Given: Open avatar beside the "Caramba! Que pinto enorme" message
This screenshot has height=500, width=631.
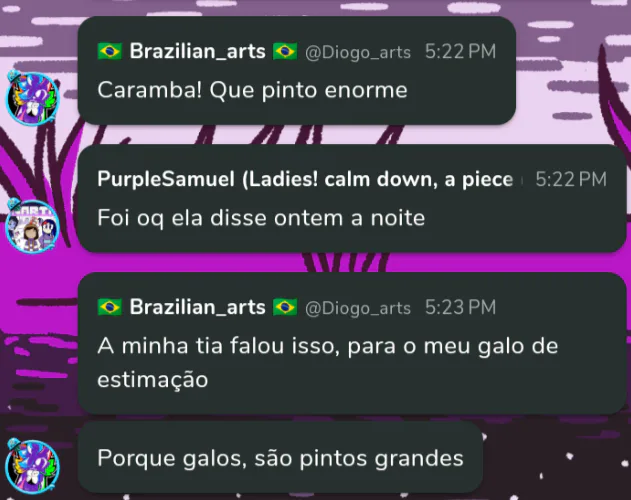Looking at the screenshot, I should coord(33,98).
